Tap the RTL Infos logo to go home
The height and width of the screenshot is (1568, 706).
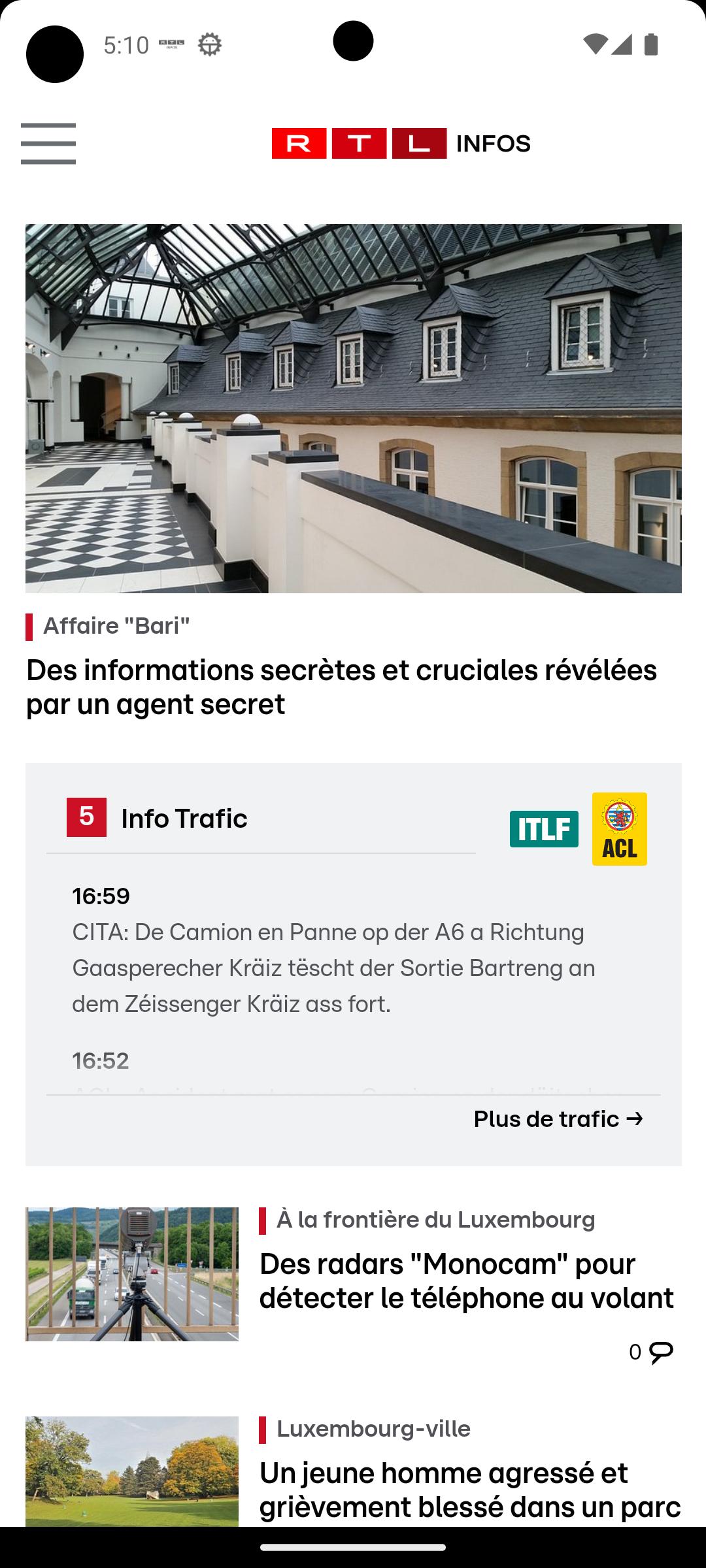pos(401,143)
